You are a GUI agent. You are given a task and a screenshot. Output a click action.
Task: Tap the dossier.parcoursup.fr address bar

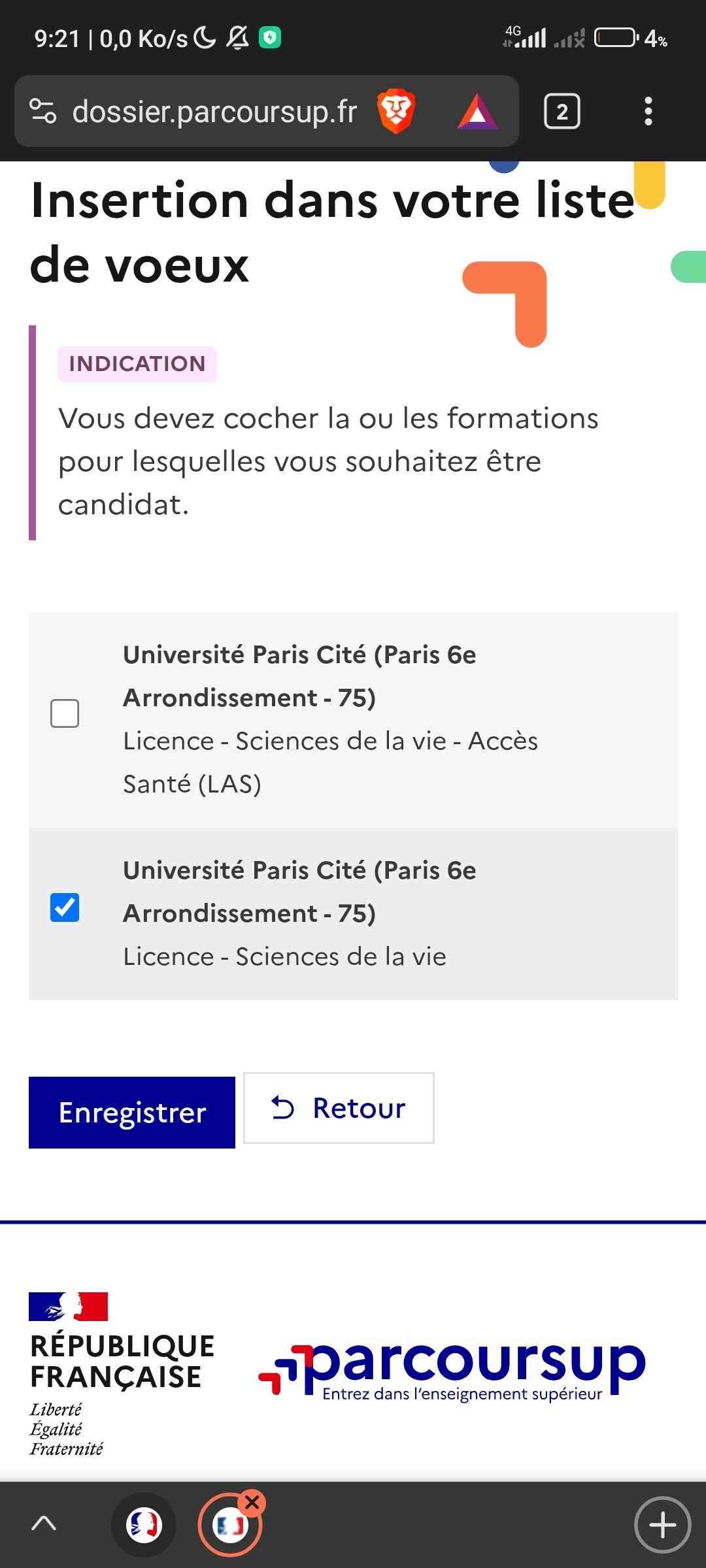point(214,111)
